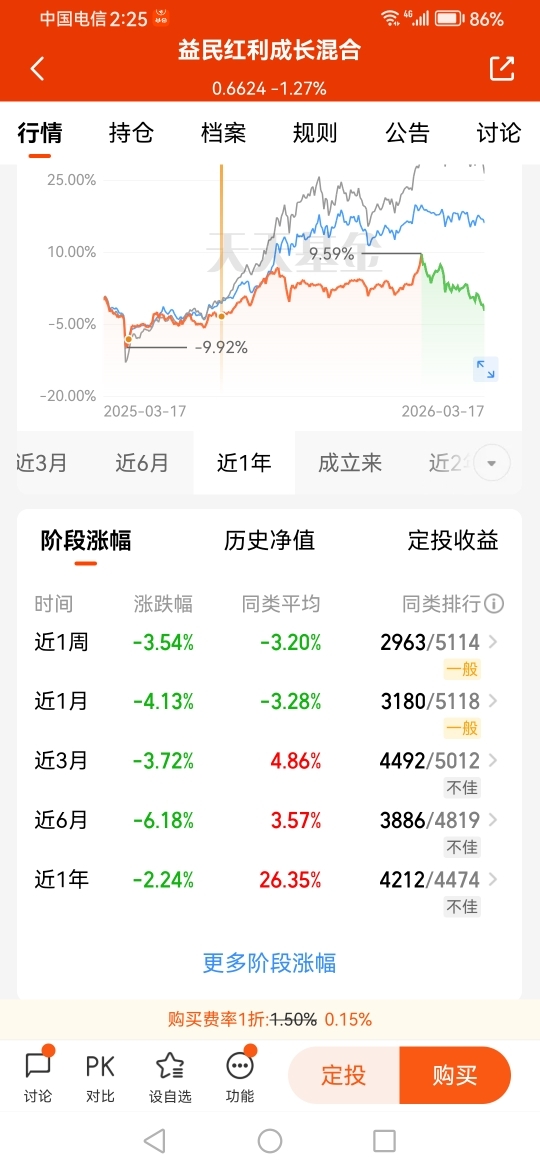This screenshot has height=1170, width=540.
Task: Open ranking details for 近1年
Action: pos(440,880)
